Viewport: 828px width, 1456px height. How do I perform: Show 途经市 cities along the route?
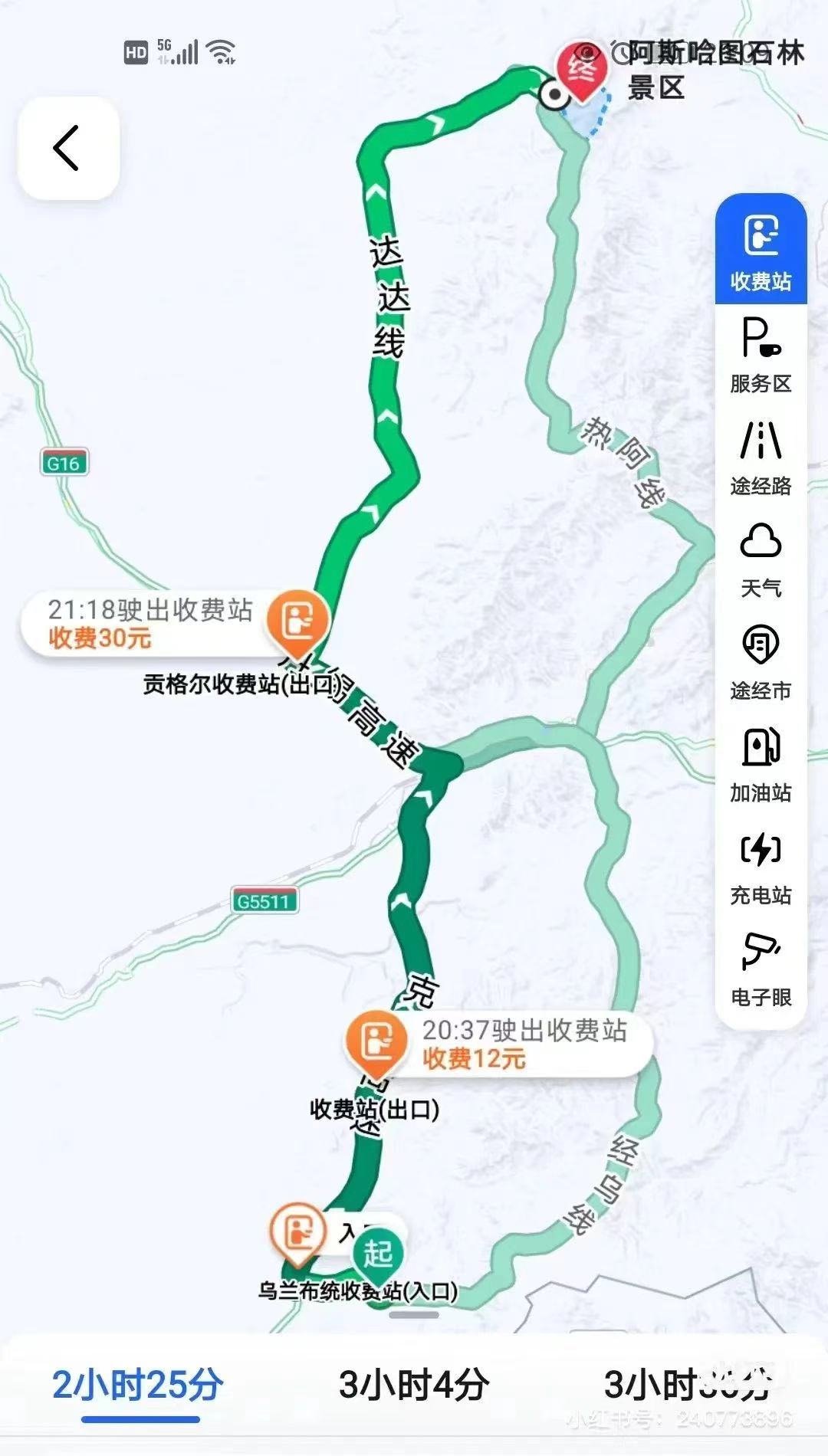pos(761,661)
